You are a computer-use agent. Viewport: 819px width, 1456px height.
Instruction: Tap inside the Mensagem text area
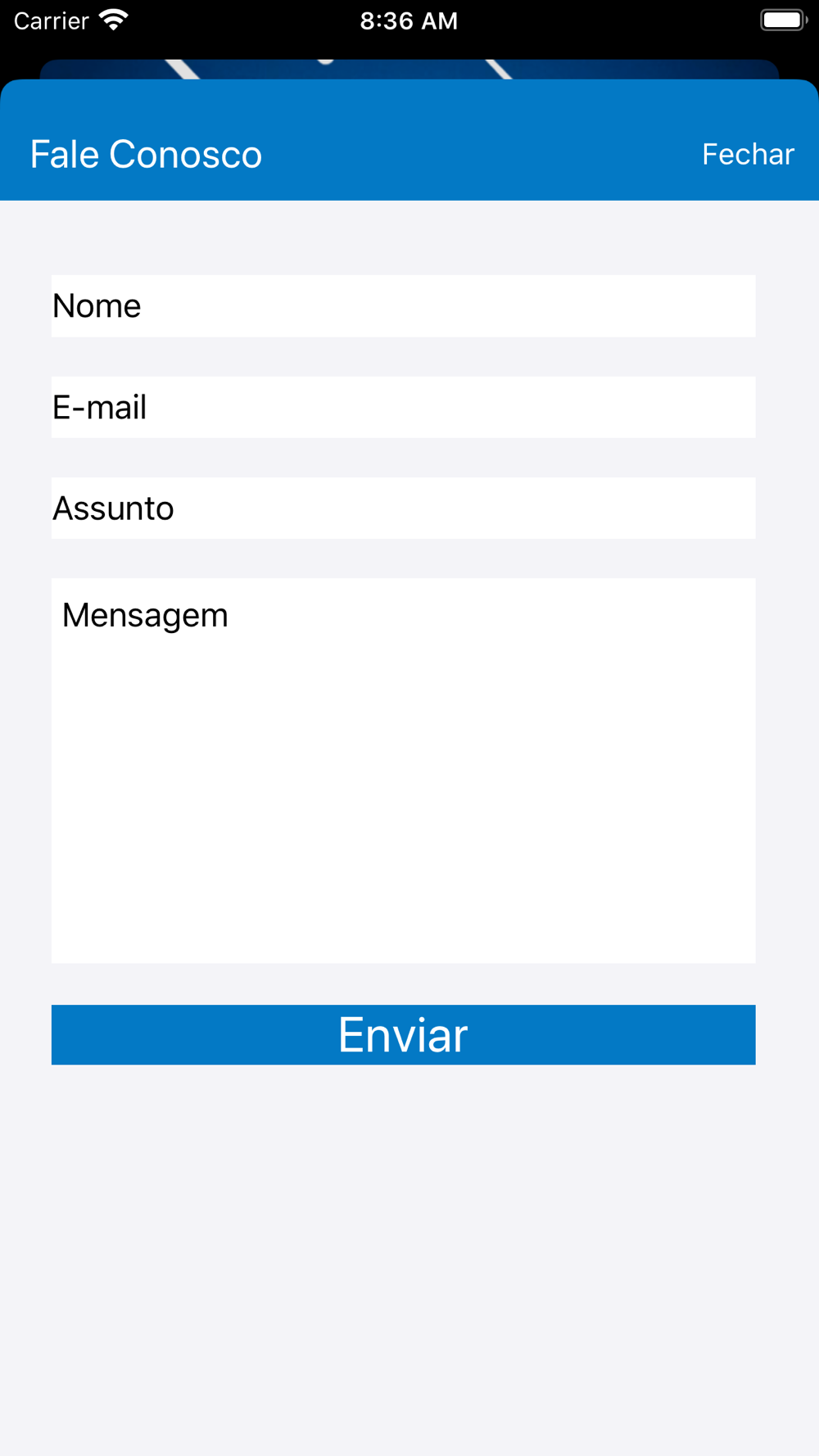click(403, 771)
